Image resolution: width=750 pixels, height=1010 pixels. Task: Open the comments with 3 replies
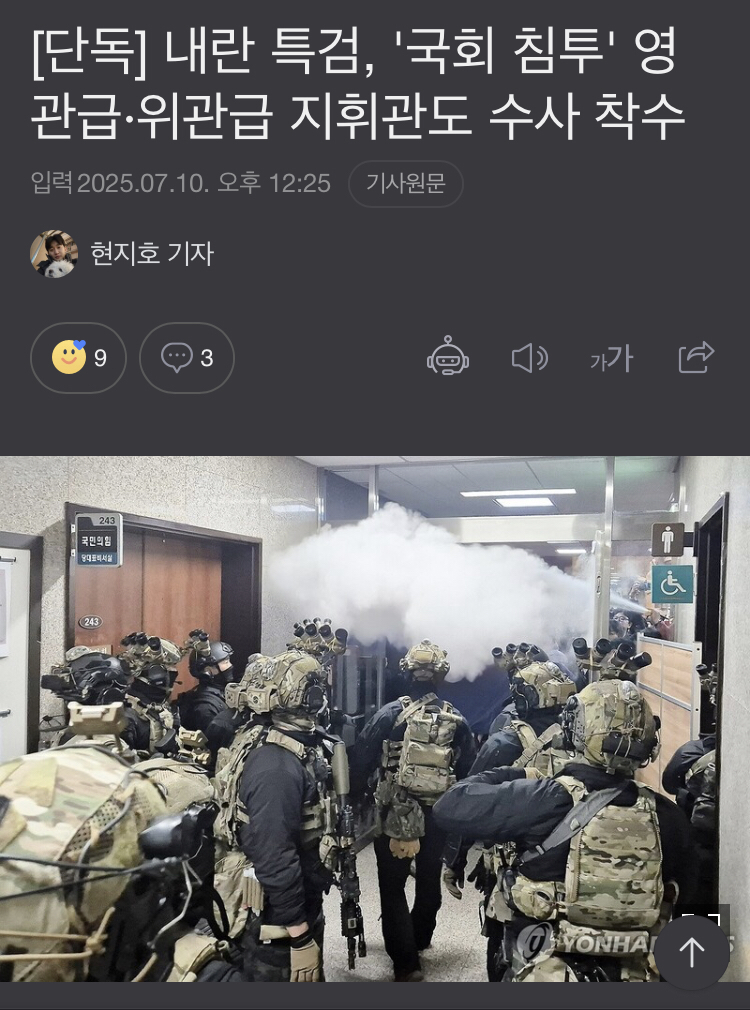[x=187, y=358]
